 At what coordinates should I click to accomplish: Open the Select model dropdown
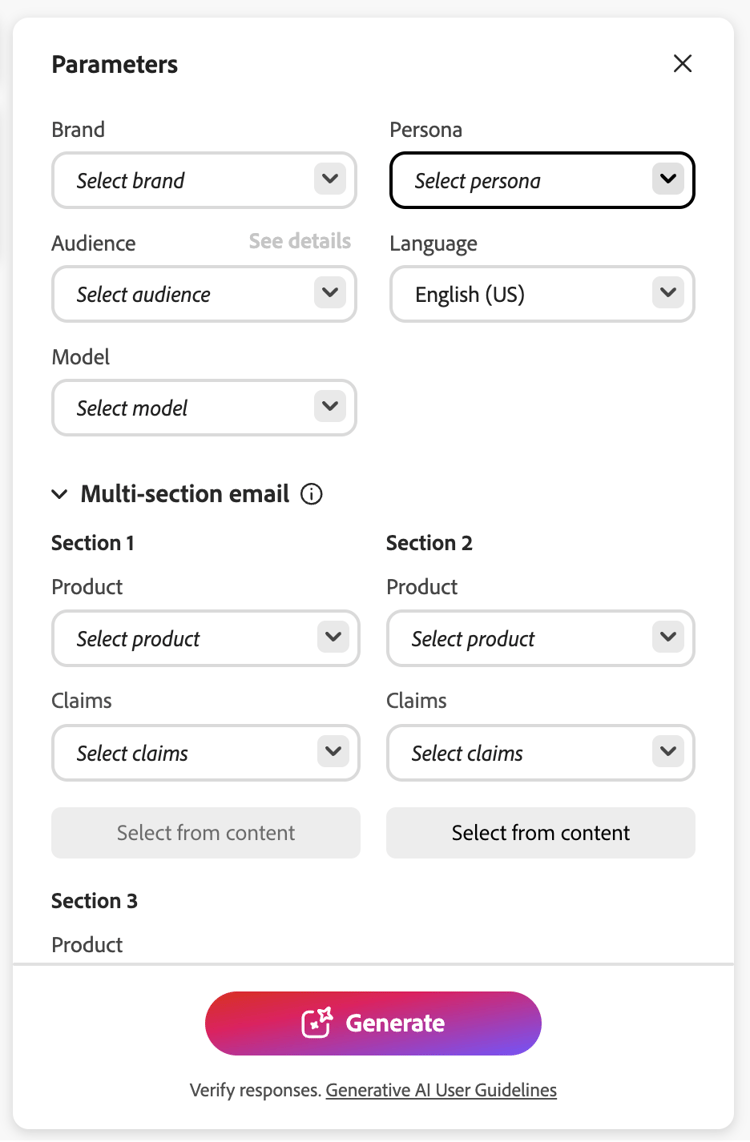[x=204, y=408]
